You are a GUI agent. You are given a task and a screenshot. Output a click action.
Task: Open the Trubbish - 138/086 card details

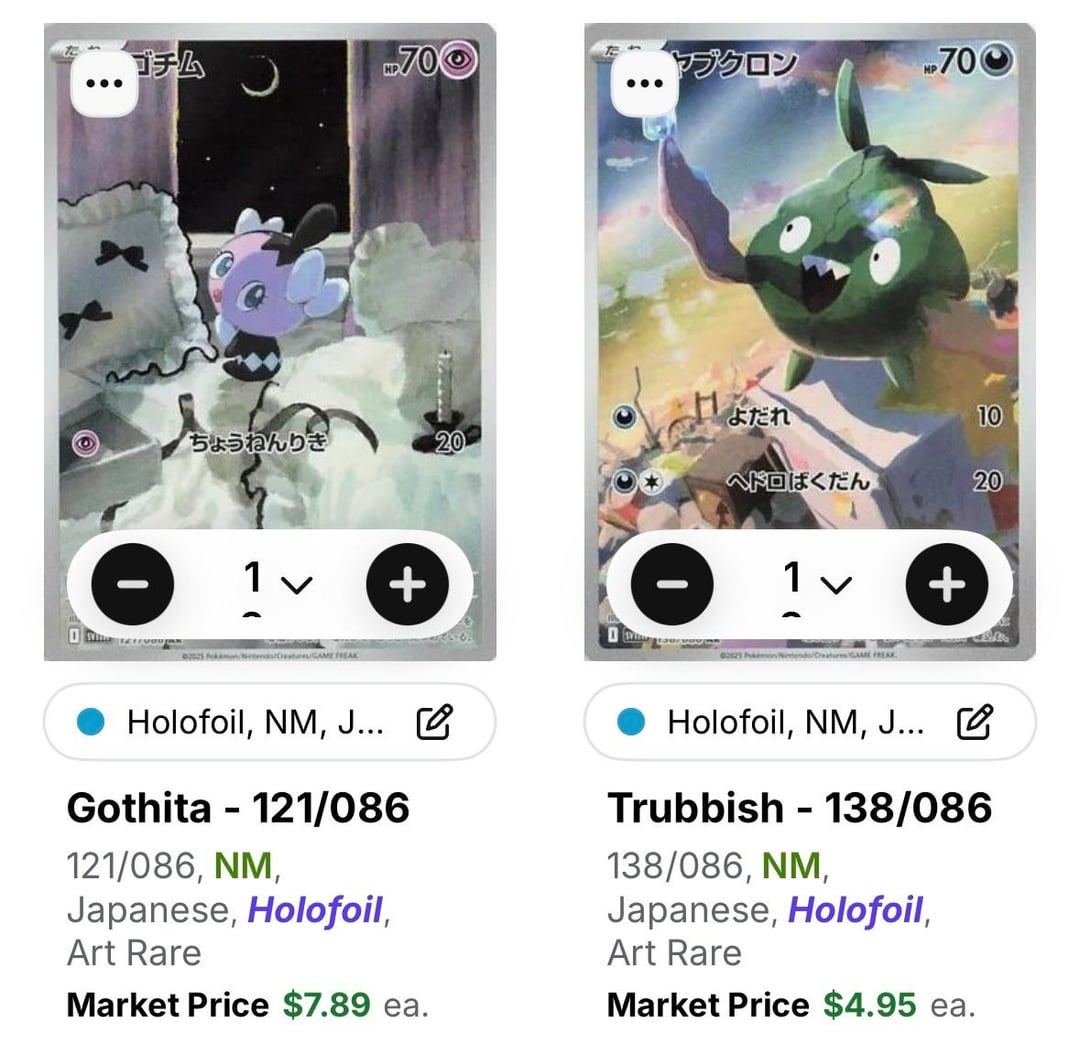799,807
